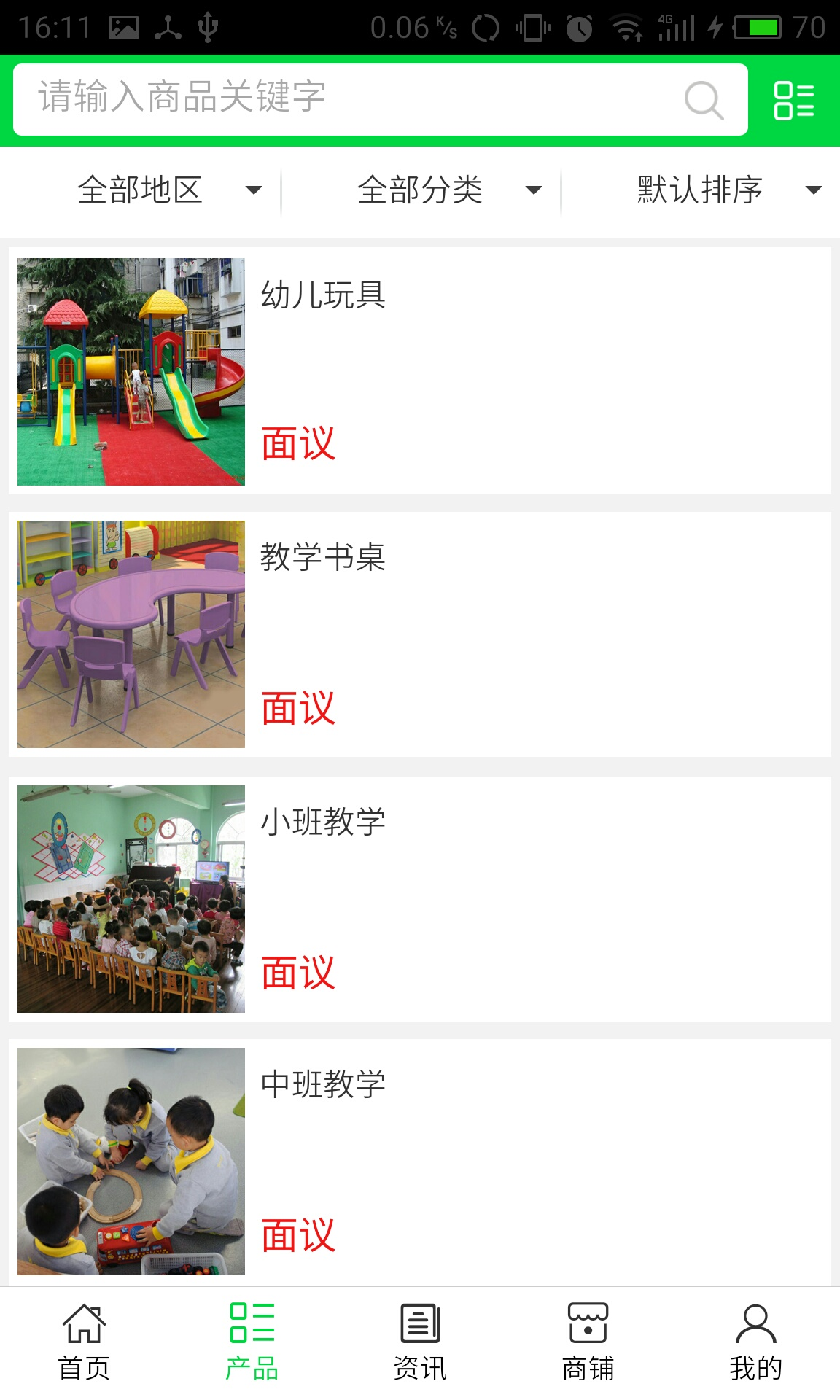This screenshot has width=840, height=1400.
Task: Open the 默认排序 sorting dropdown
Action: (728, 190)
